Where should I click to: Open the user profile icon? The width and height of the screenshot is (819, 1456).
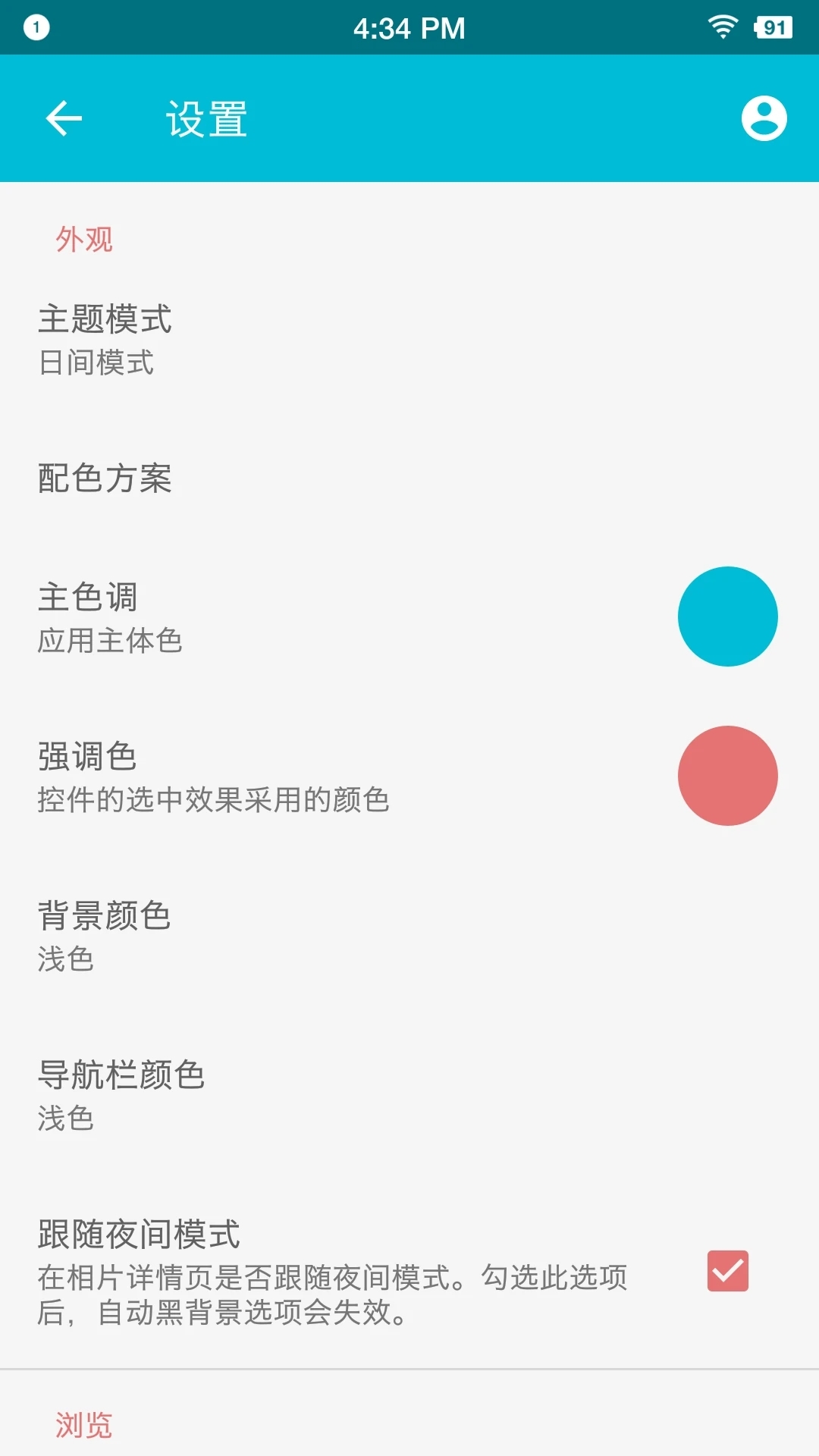(x=764, y=118)
